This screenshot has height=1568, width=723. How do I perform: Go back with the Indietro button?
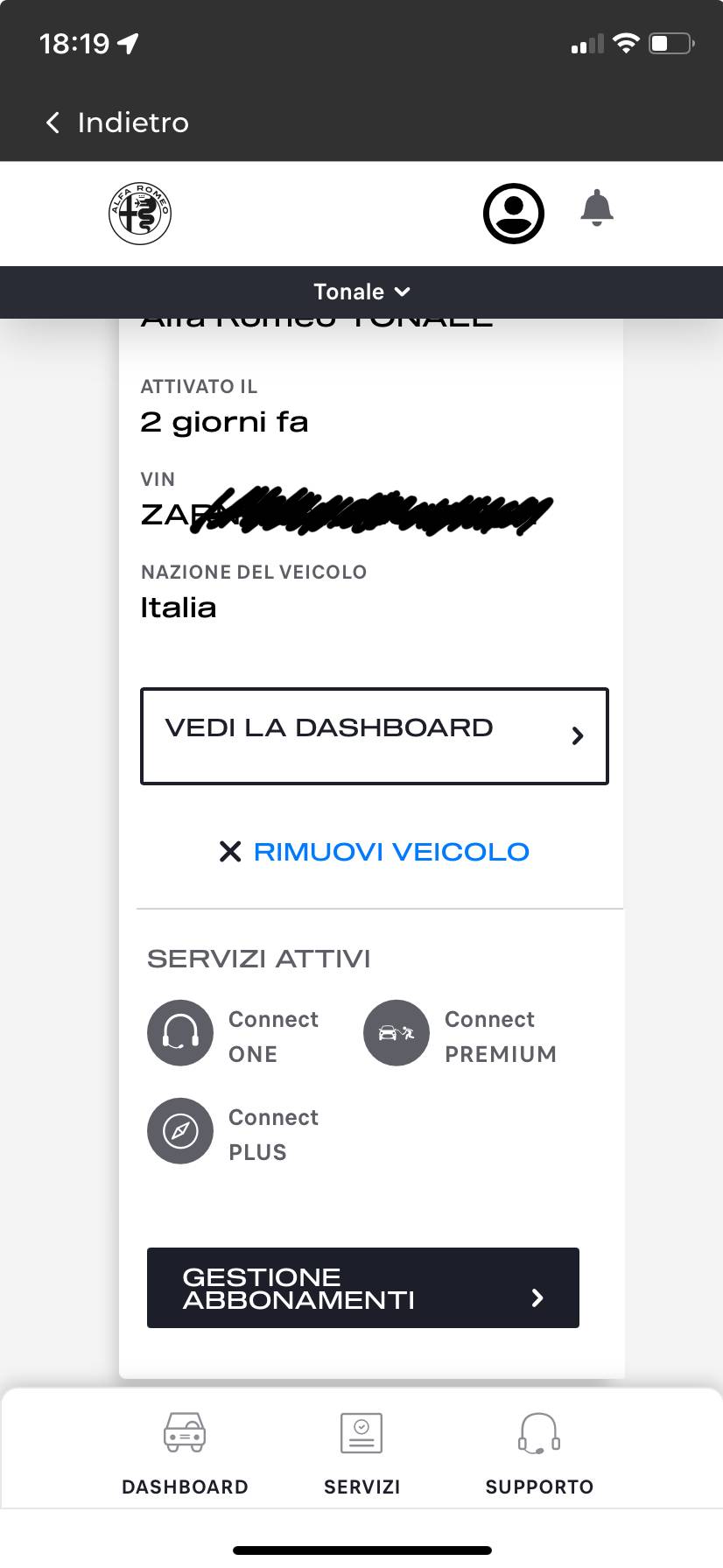pos(117,123)
